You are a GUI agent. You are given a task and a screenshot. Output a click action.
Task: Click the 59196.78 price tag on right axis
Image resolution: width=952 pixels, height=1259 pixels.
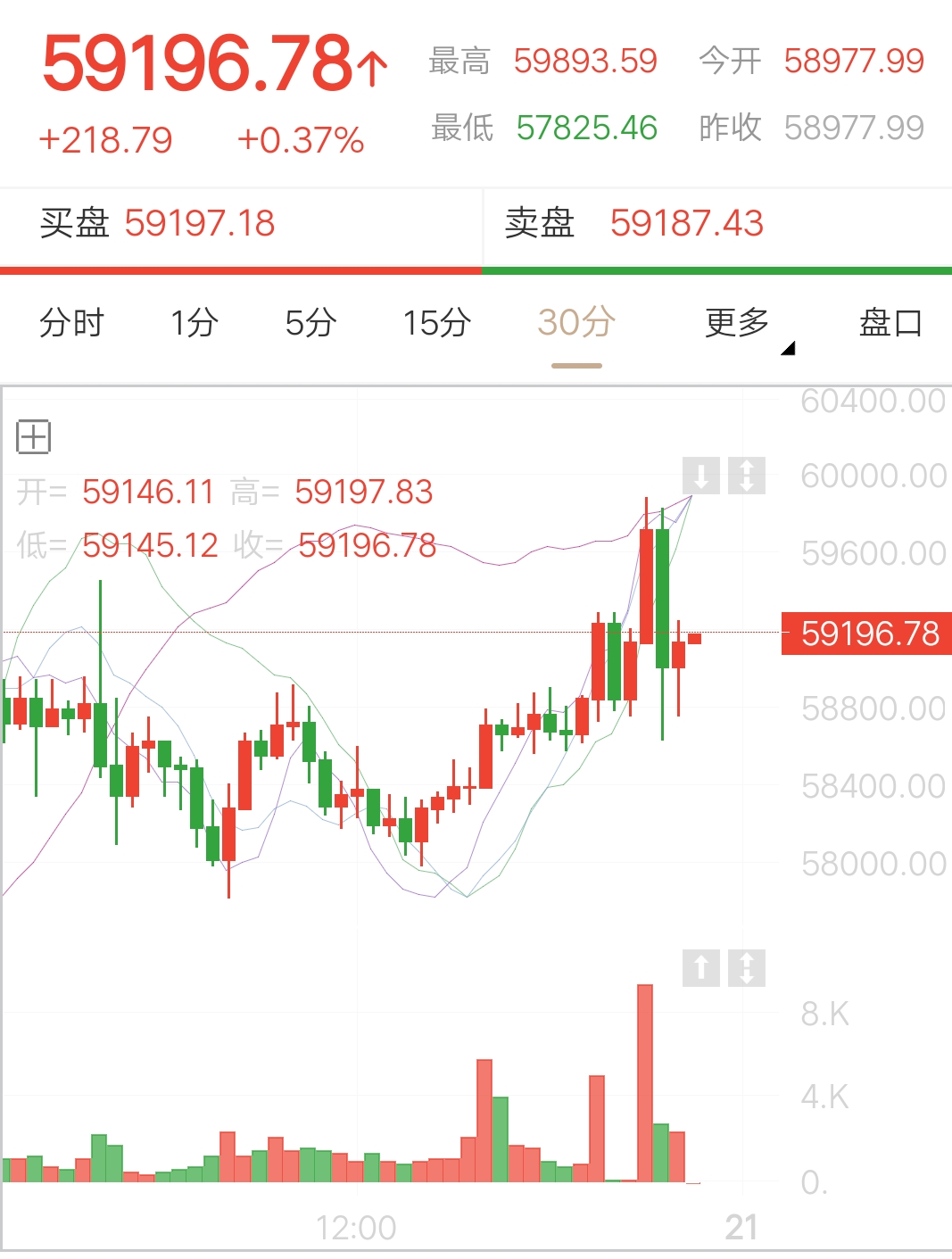tap(865, 634)
